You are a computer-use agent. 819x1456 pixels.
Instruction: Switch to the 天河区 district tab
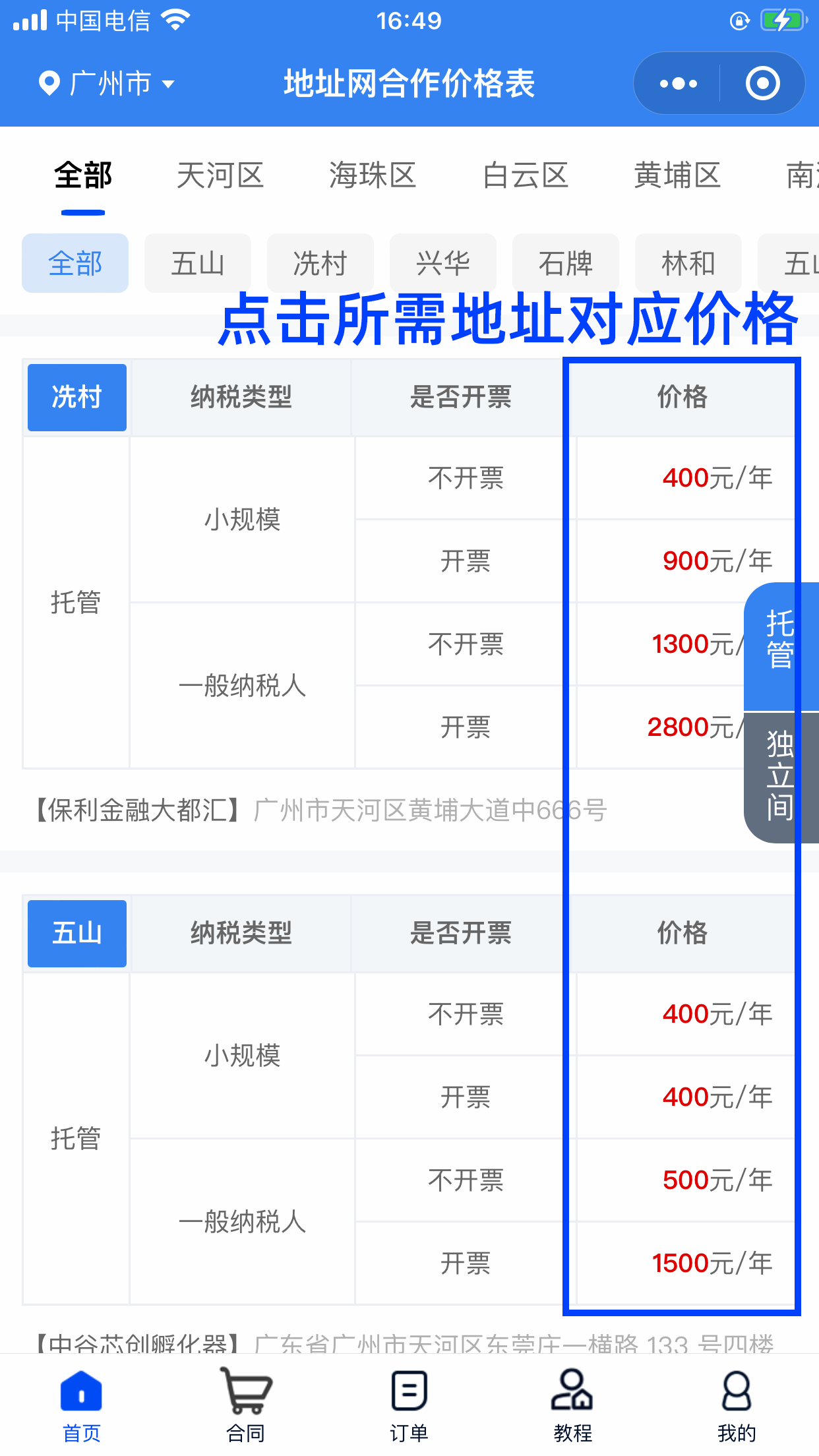point(220,176)
